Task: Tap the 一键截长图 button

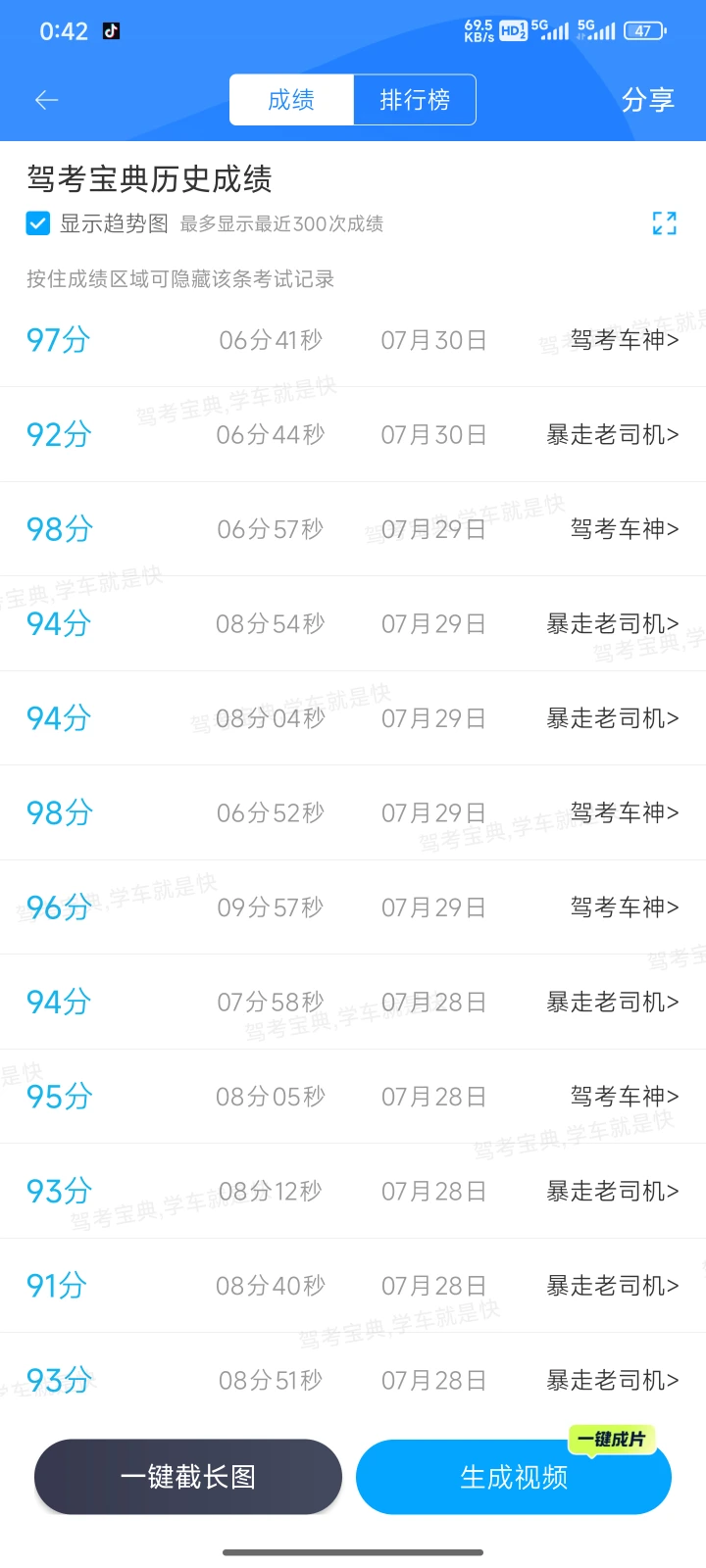Action: (x=188, y=1477)
